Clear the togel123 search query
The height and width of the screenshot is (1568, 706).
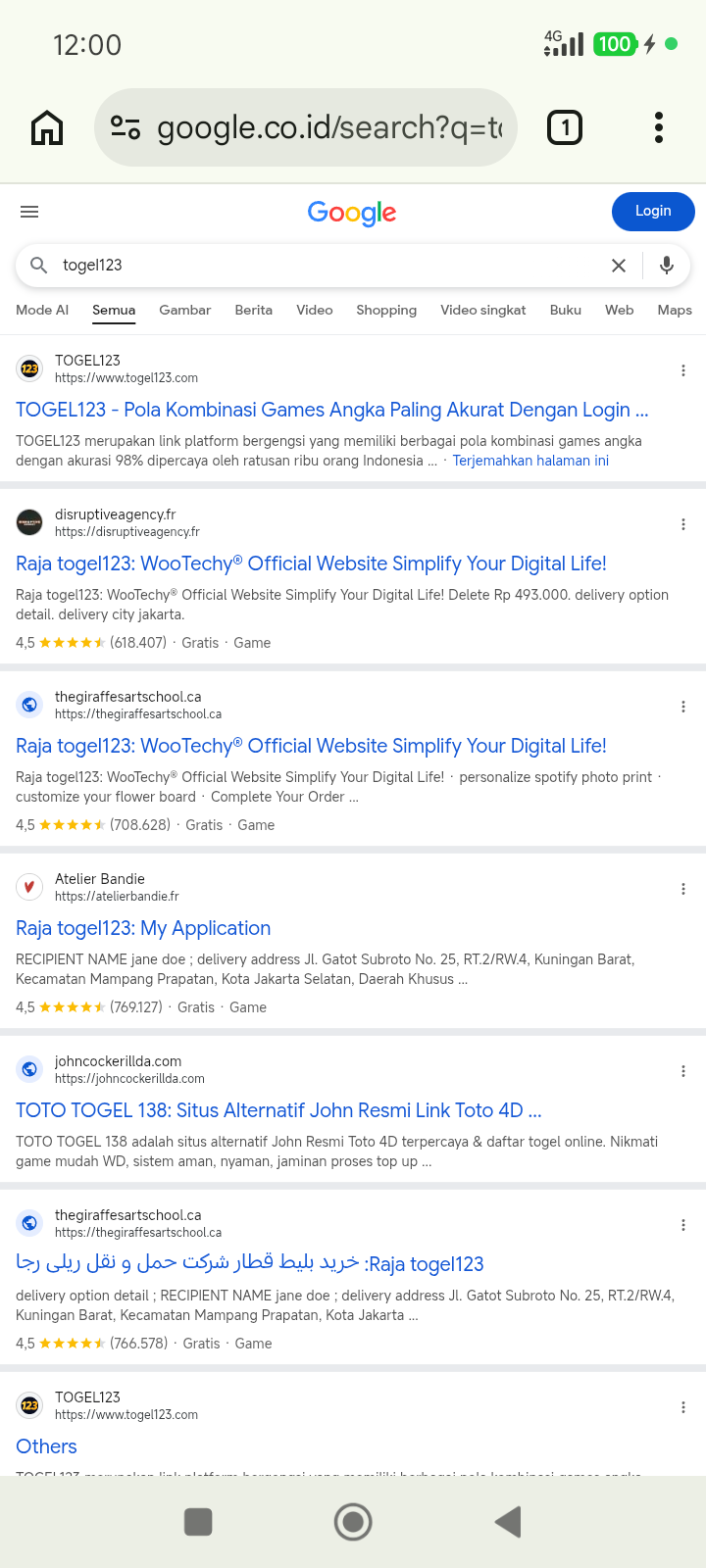point(619,266)
